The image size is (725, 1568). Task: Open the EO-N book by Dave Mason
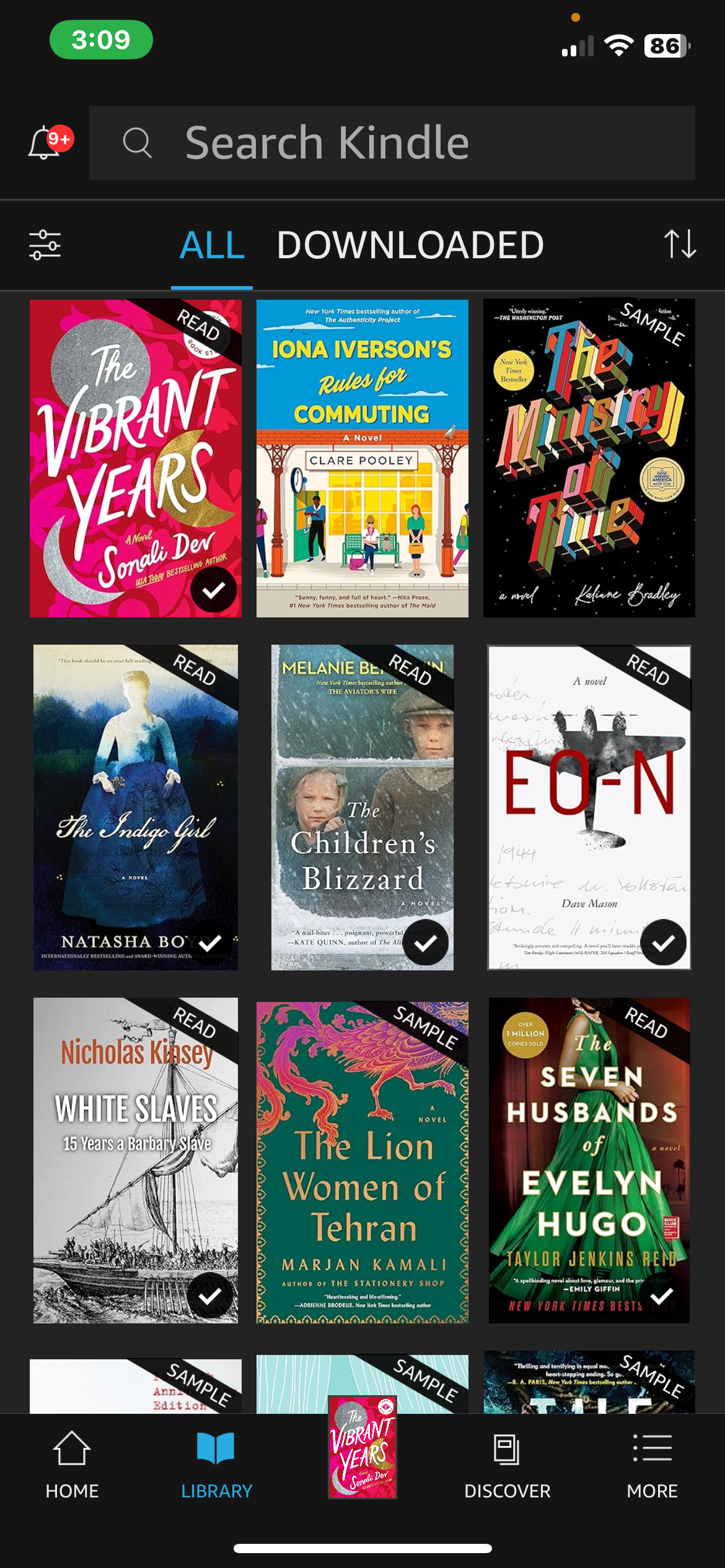coord(589,807)
